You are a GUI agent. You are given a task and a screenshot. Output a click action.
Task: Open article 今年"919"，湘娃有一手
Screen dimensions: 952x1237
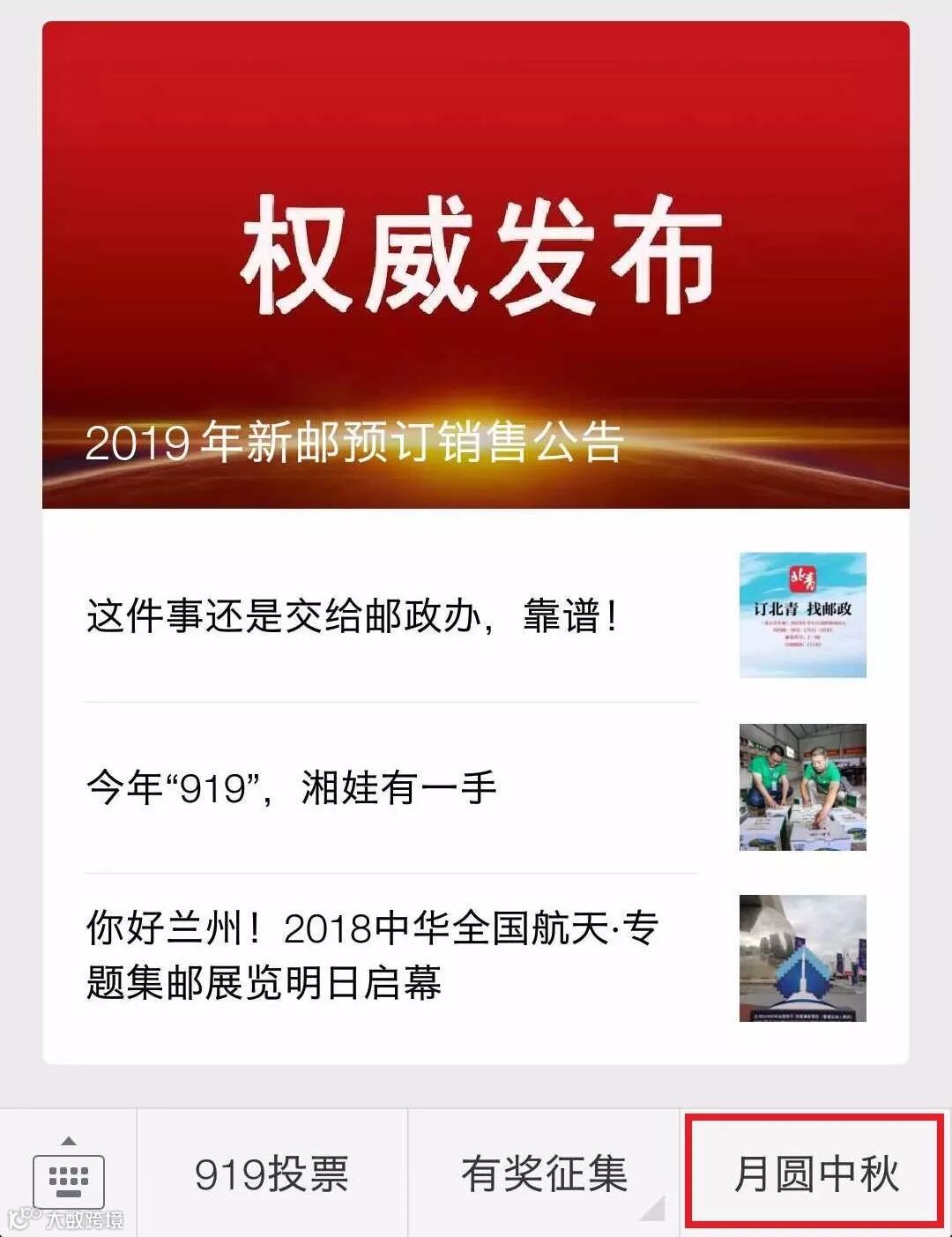tap(476, 787)
